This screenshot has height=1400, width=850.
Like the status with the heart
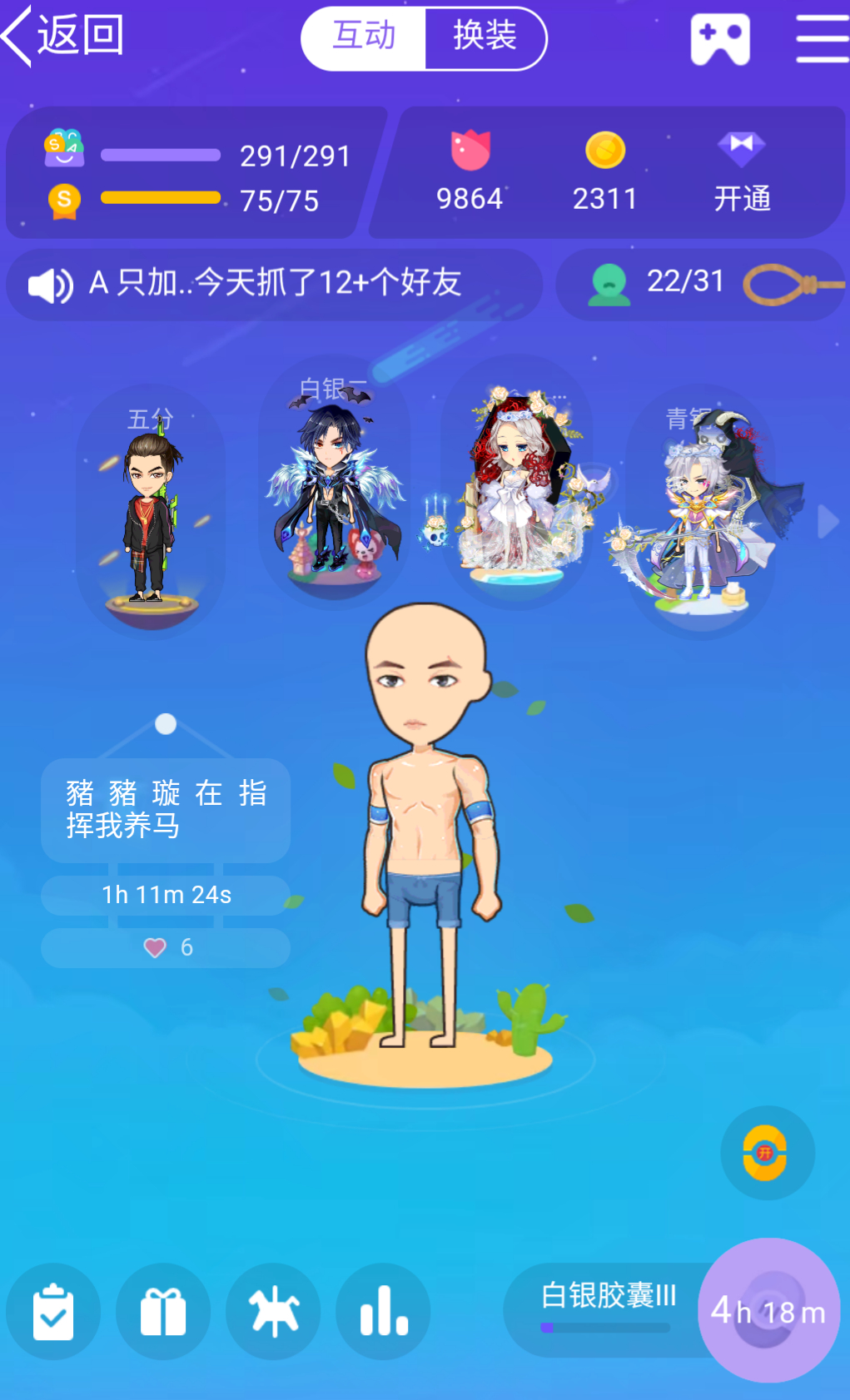click(166, 947)
